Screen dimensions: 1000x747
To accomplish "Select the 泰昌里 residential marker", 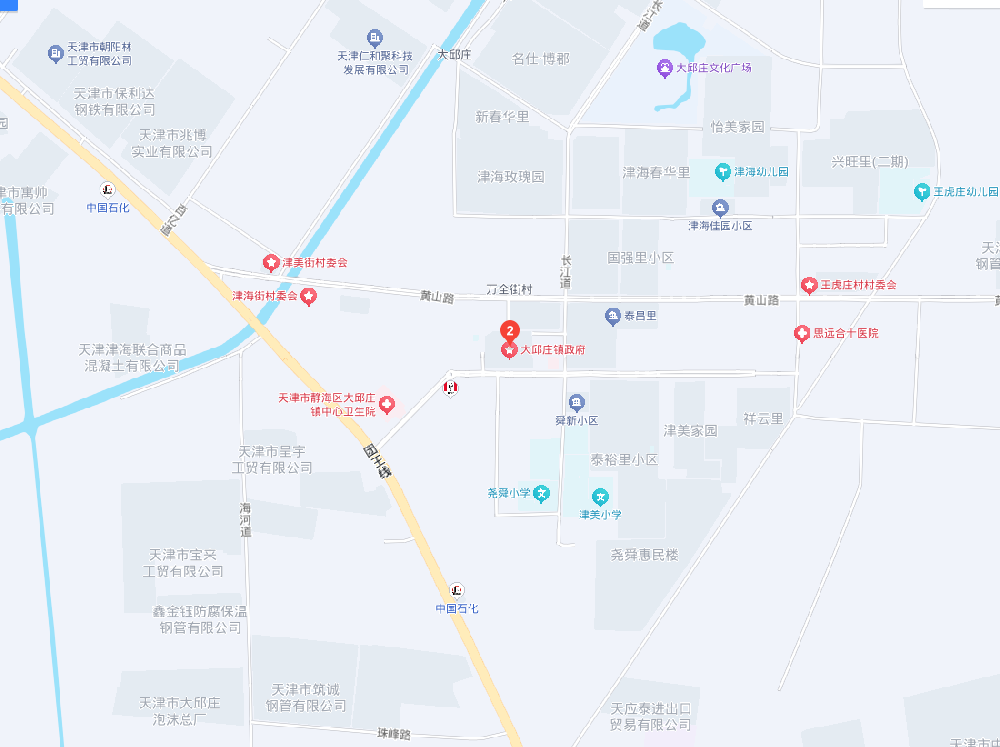I will coord(613,317).
